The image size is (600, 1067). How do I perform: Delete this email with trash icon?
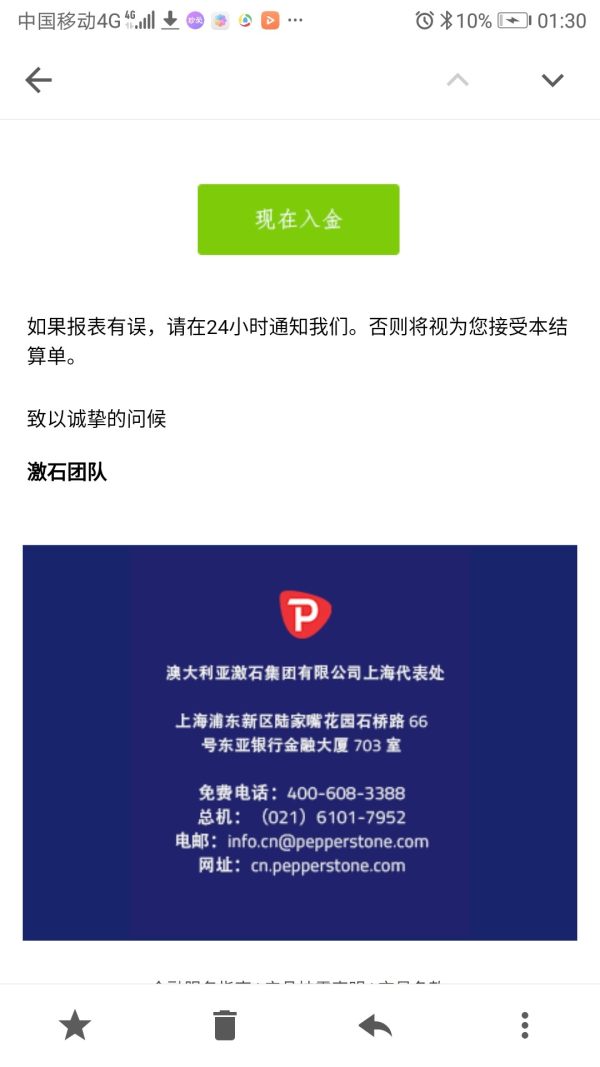[x=224, y=1025]
